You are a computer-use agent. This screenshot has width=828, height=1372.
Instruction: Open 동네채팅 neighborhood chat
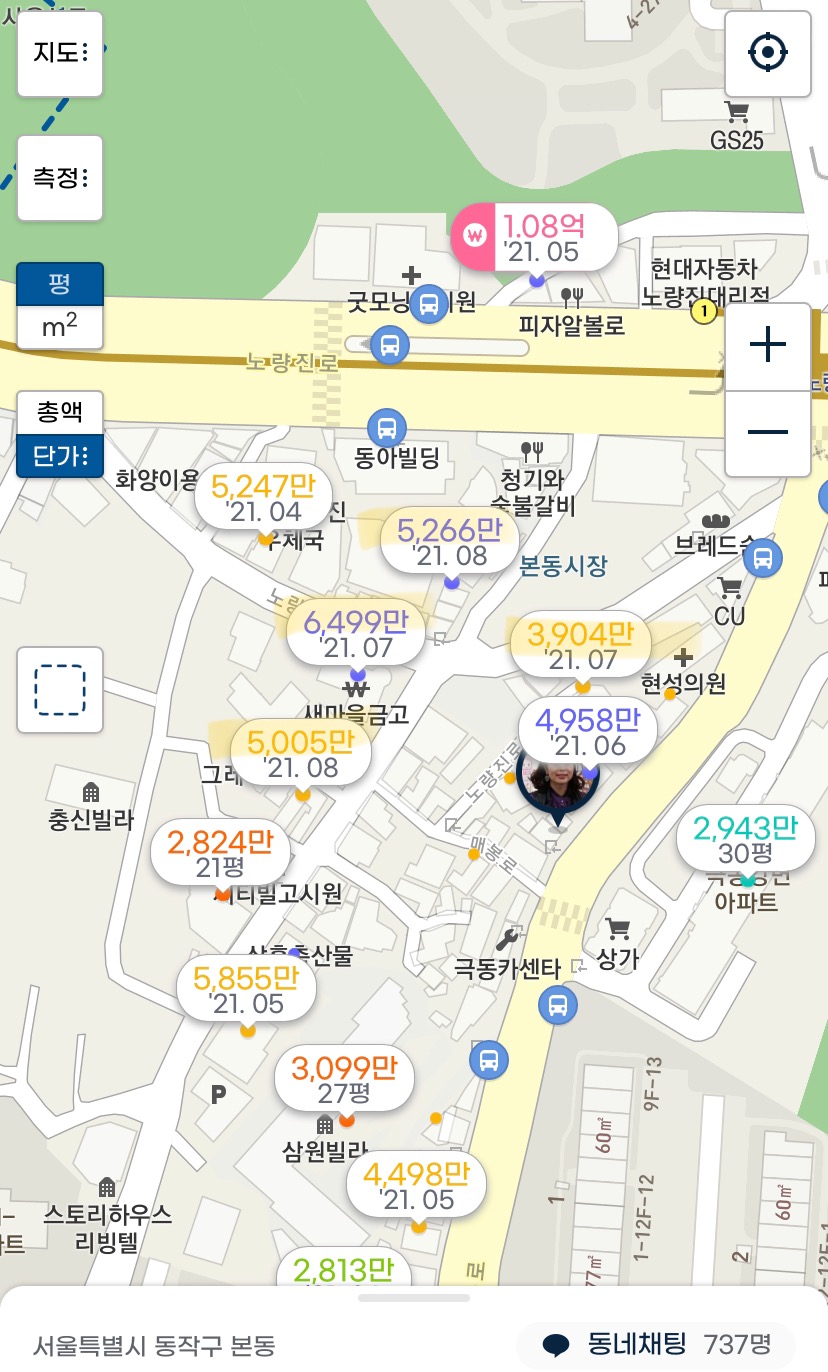coord(656,1343)
